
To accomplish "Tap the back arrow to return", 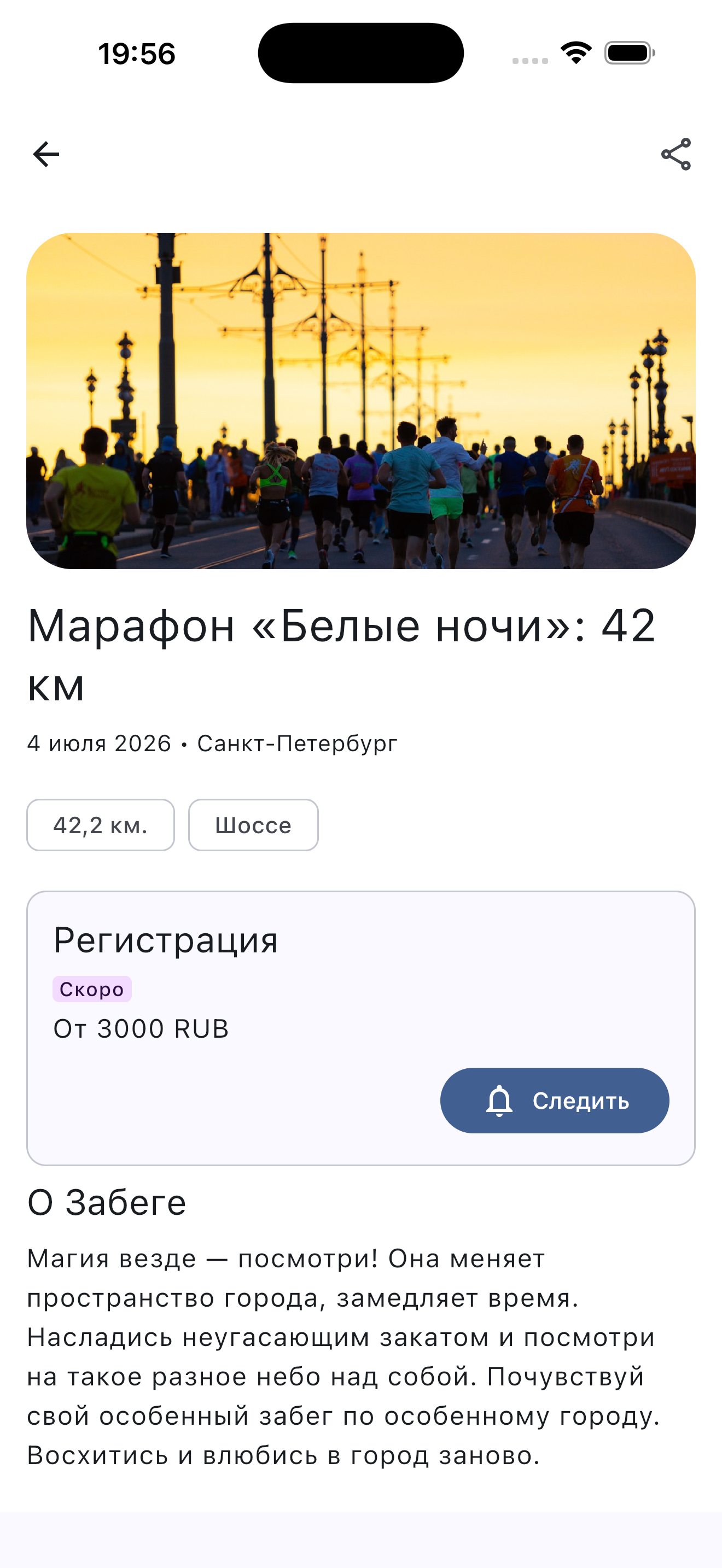I will coord(44,155).
